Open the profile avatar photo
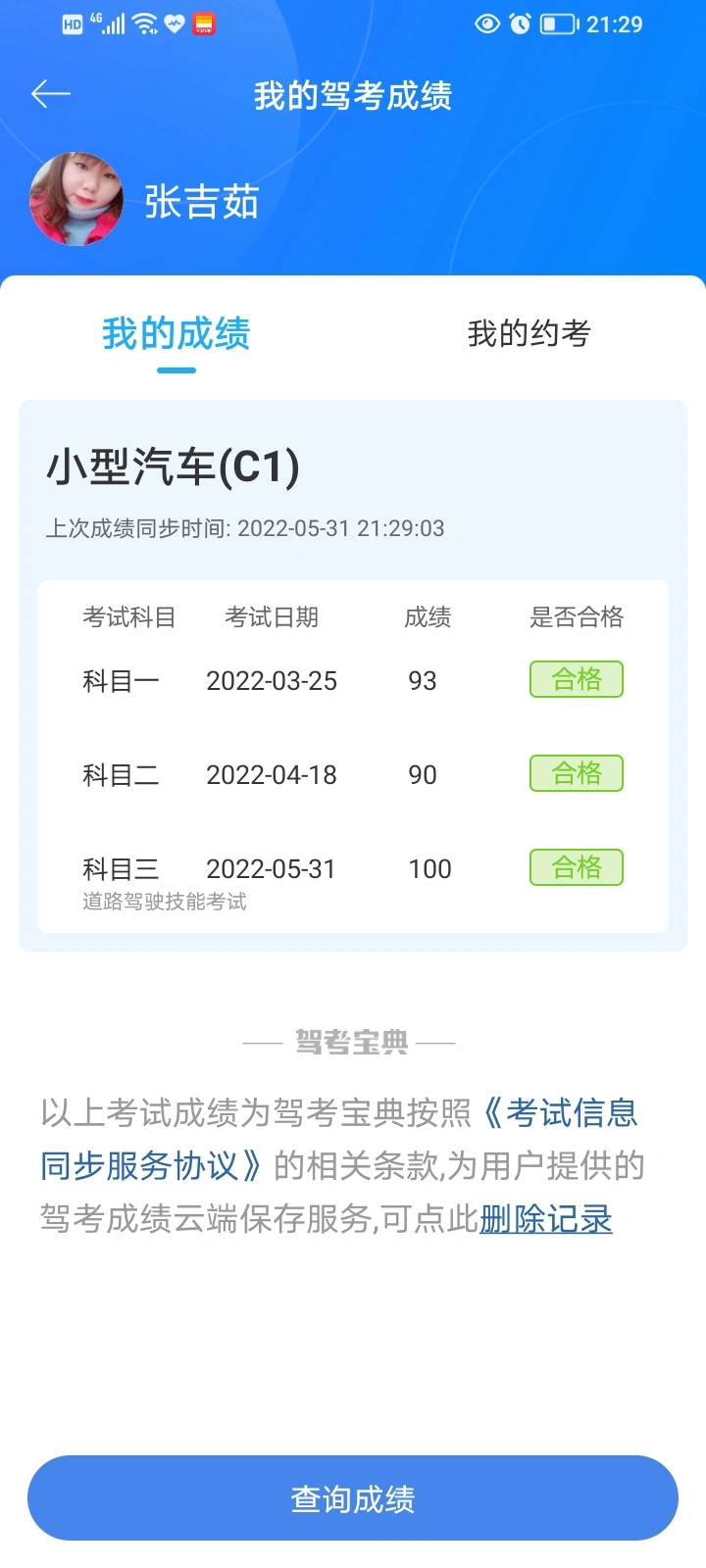 (76, 199)
